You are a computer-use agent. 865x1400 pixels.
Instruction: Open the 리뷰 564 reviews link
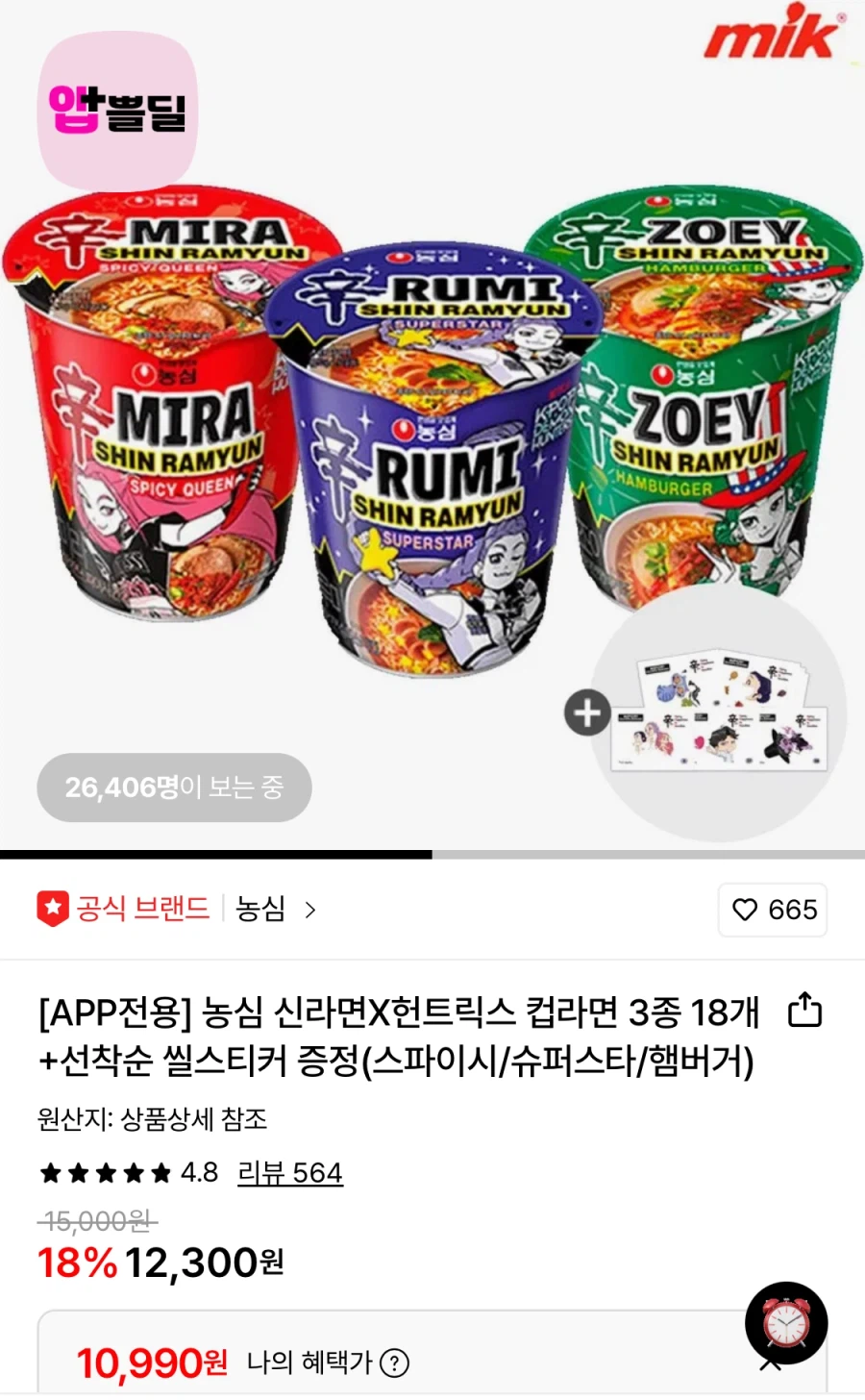coord(290,1172)
